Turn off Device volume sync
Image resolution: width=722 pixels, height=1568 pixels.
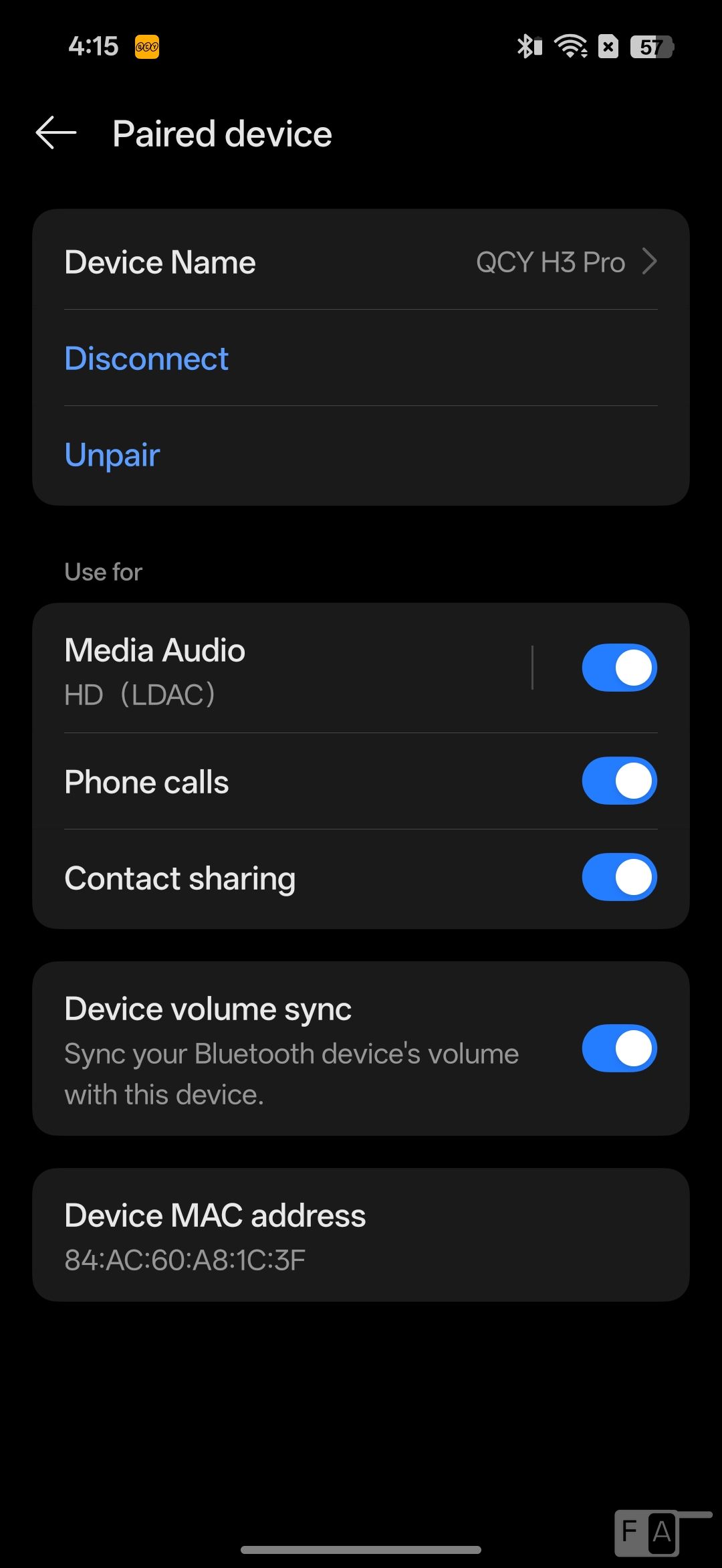point(619,1048)
